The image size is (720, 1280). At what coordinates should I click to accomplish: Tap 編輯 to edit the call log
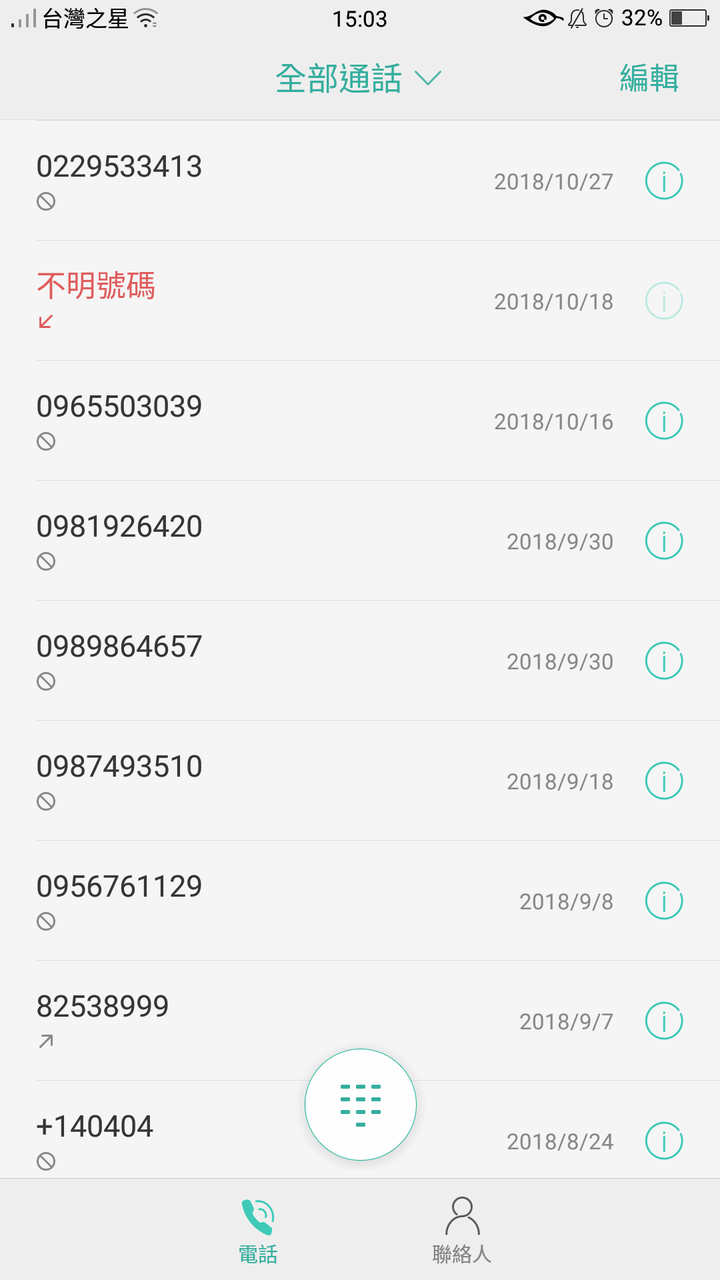[649, 78]
